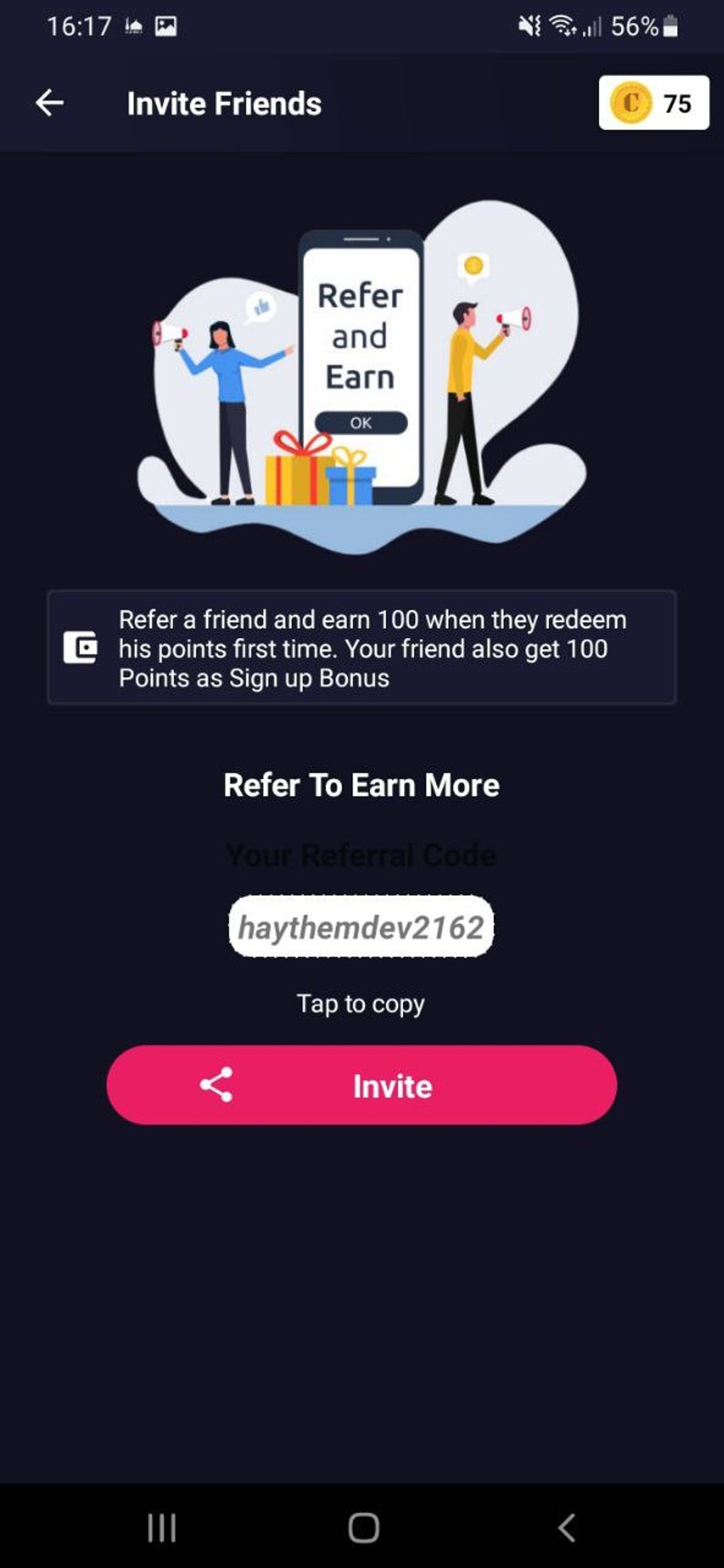Tap the pink Invite button

361,1085
